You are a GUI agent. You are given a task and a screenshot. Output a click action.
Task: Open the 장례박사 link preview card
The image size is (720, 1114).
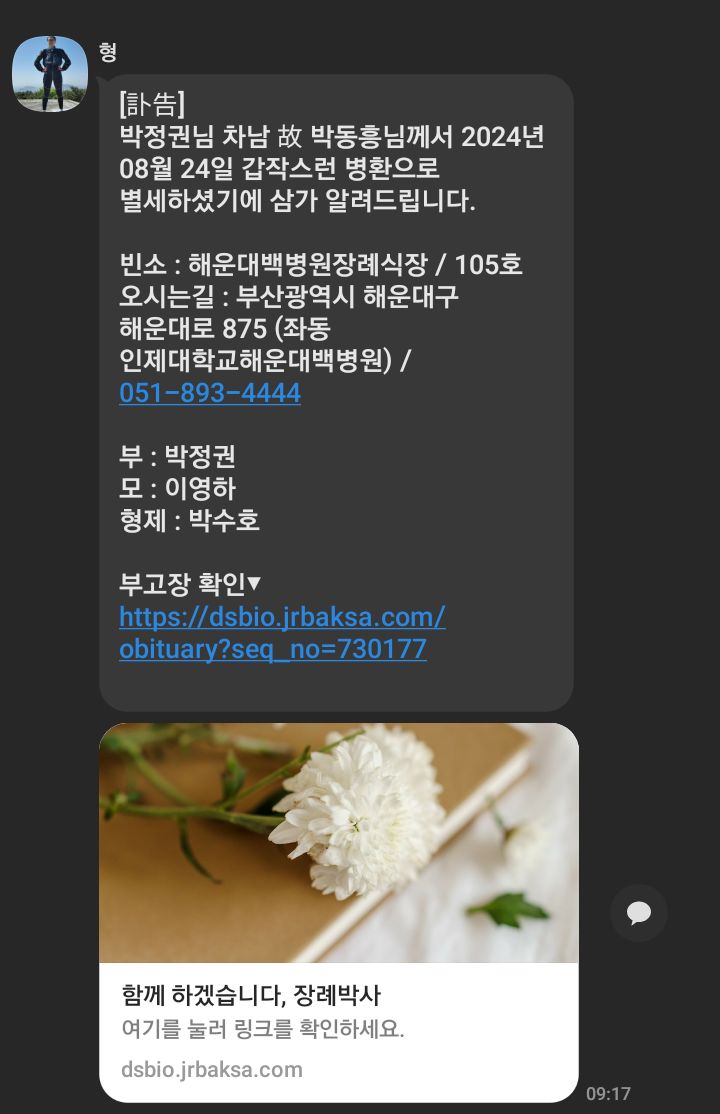click(339, 913)
